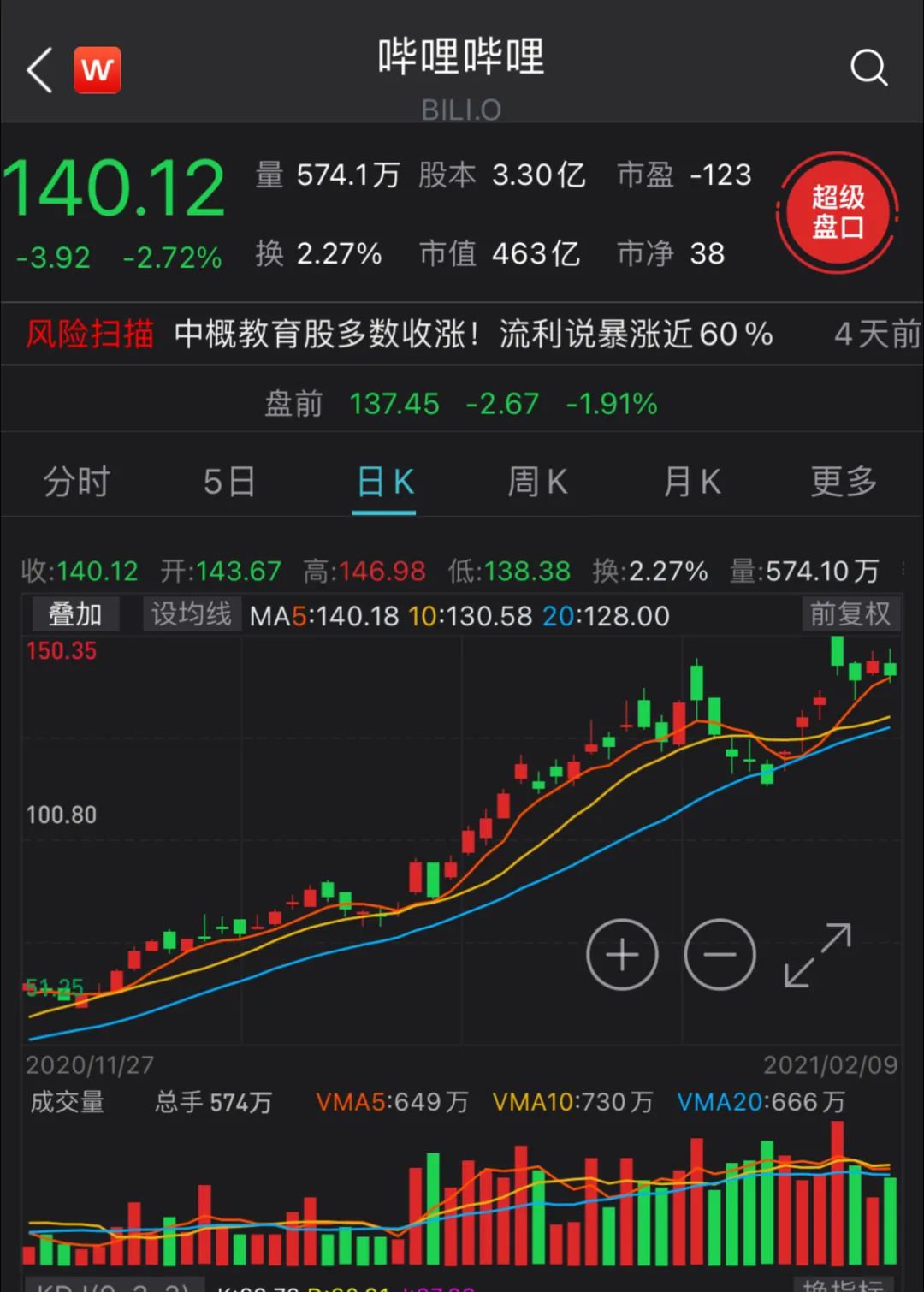Zoom out the chart with minus button
This screenshot has height=1292, width=924.
click(x=720, y=955)
